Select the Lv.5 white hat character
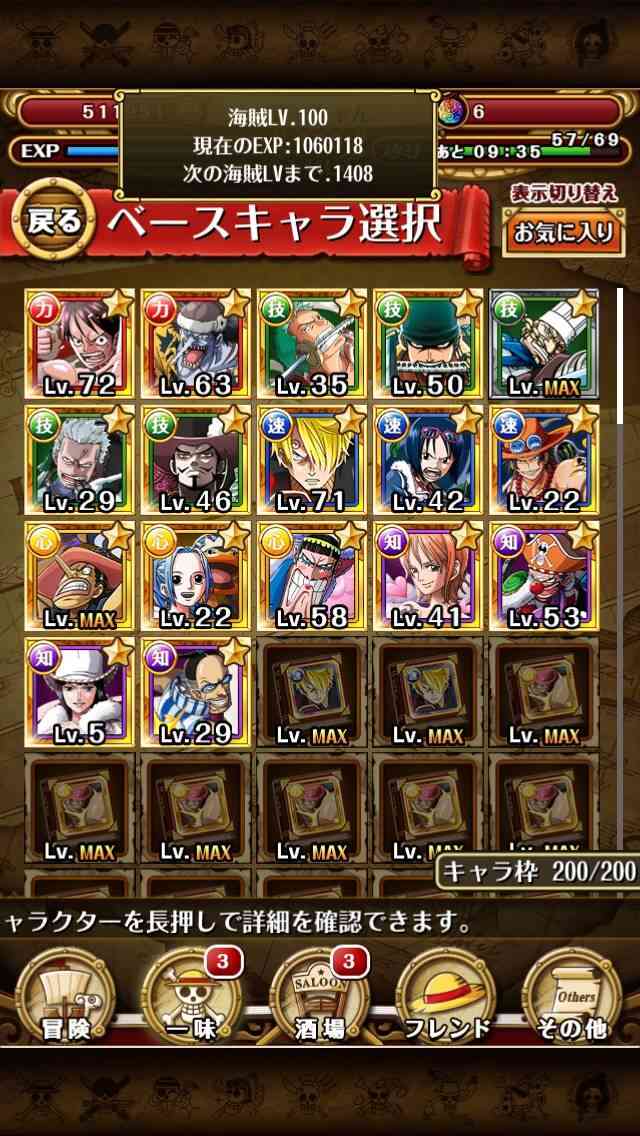The width and height of the screenshot is (640, 1136). [80, 692]
